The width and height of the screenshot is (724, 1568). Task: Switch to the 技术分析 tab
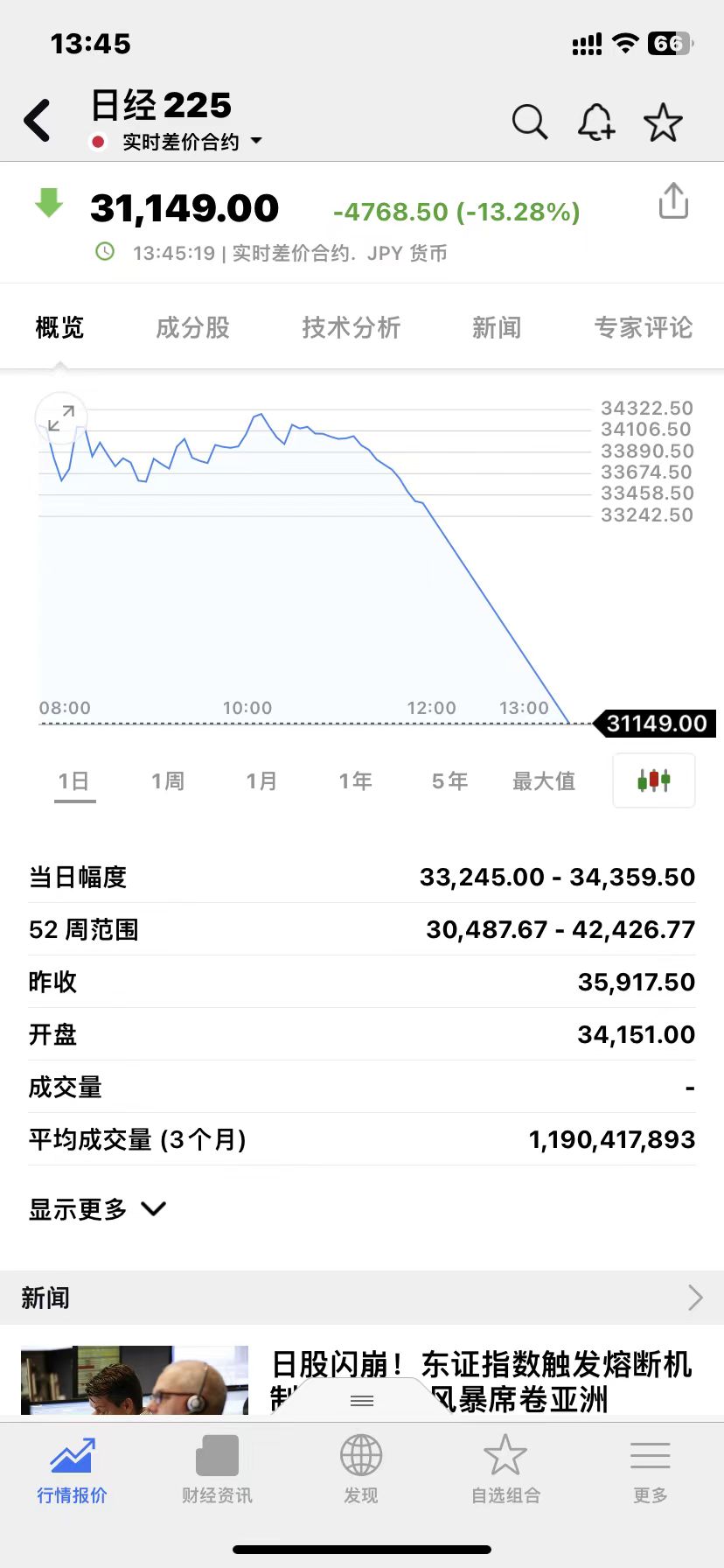pos(351,328)
